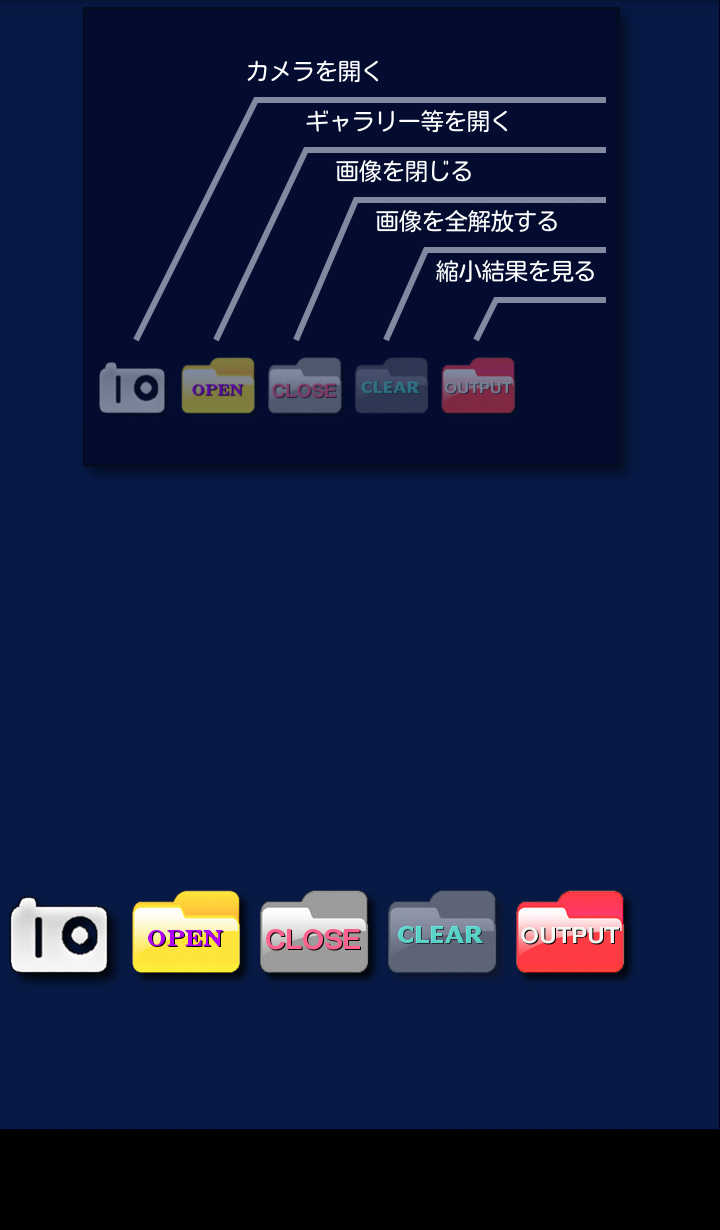Release all images with the CLEAR folder
This screenshot has height=1230, width=720.
click(441, 933)
